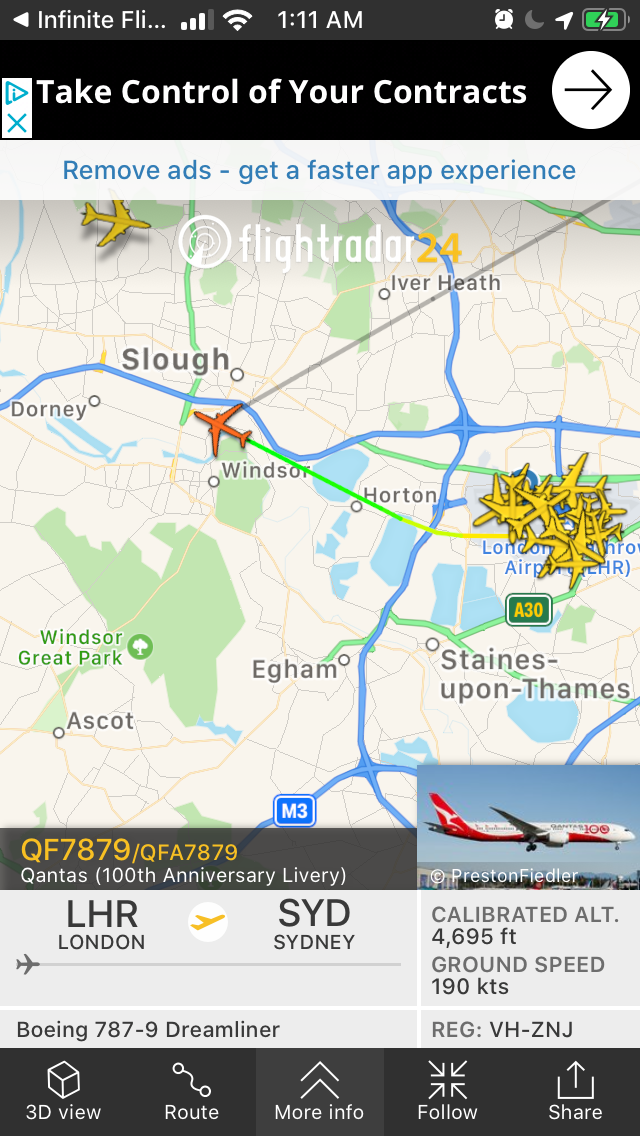The width and height of the screenshot is (640, 1136).
Task: Select the yellow plane above Slough
Action: coord(114,220)
